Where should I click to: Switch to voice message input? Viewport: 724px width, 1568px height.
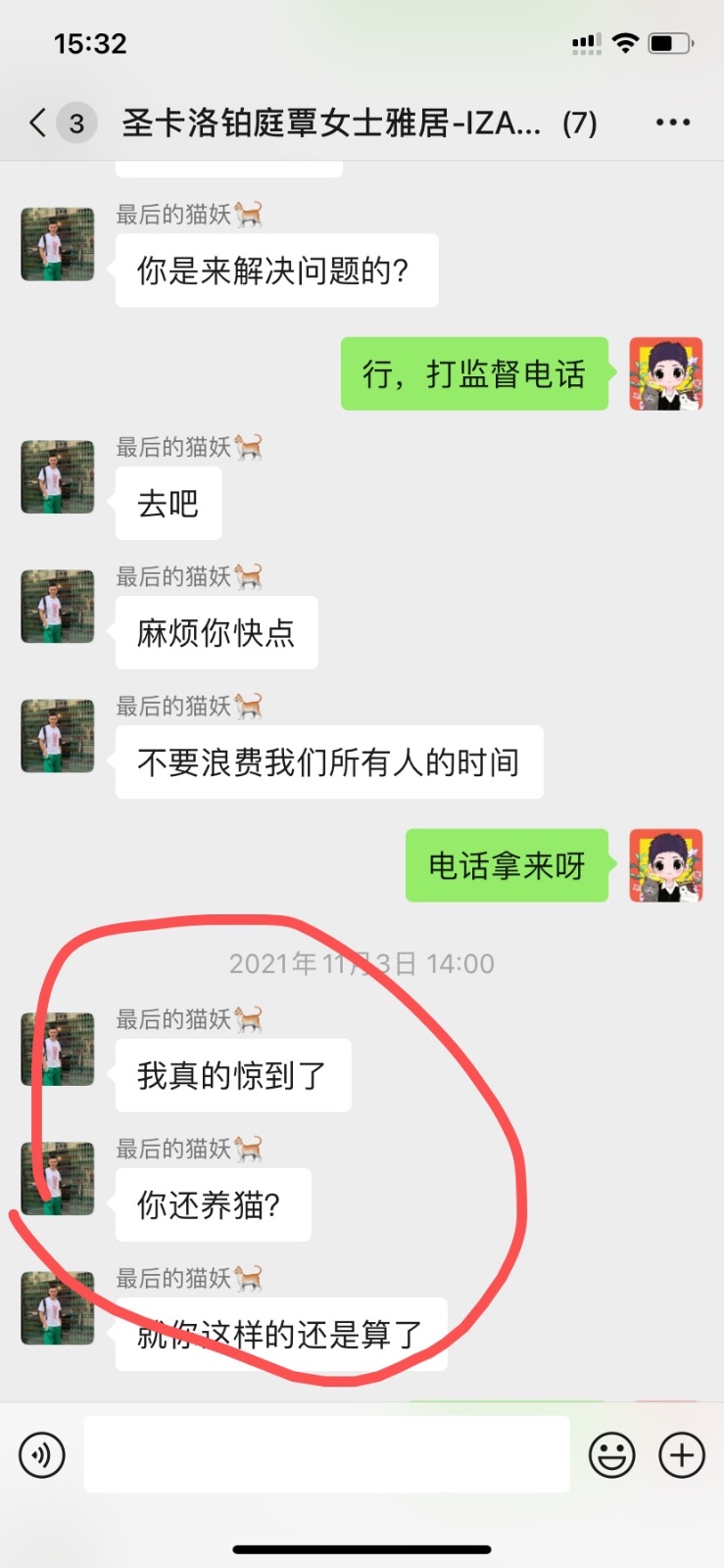pyautogui.click(x=42, y=1455)
